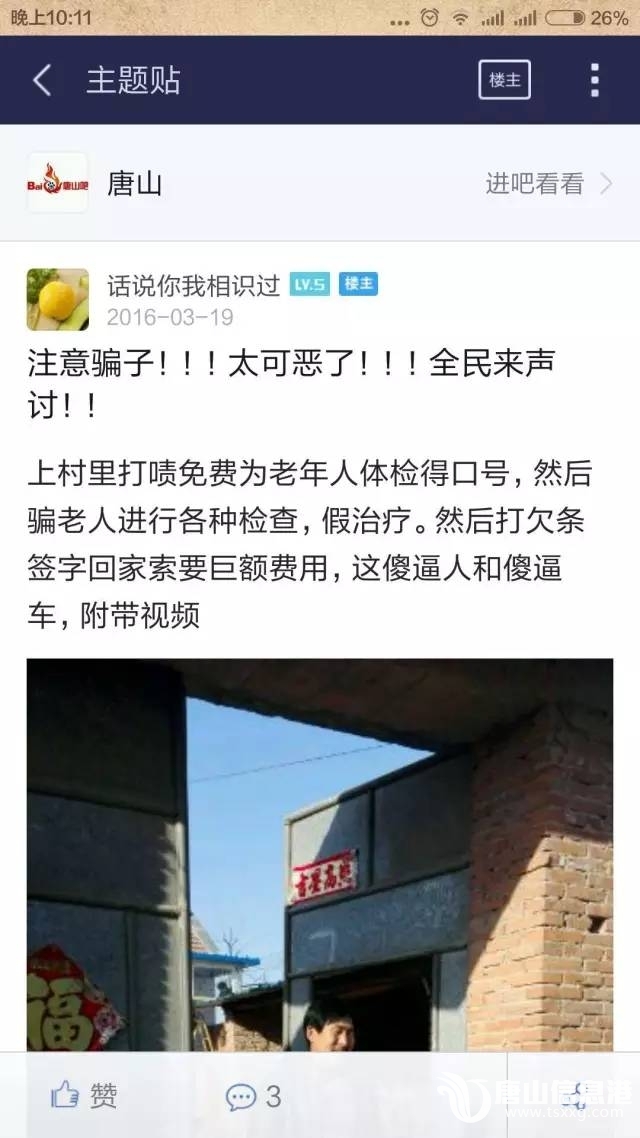Like this post with the 赞 button
This screenshot has width=640, height=1138.
[84, 1096]
